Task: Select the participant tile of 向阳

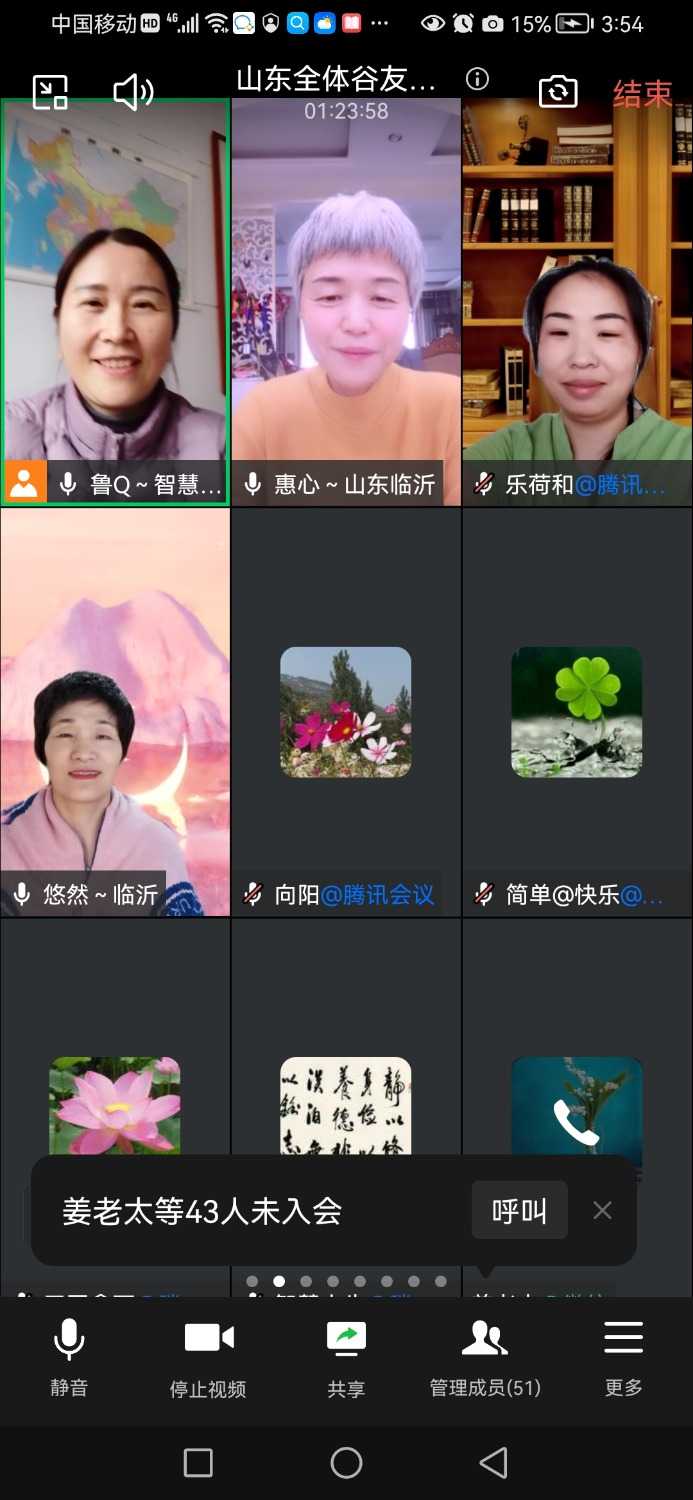Action: tap(346, 710)
